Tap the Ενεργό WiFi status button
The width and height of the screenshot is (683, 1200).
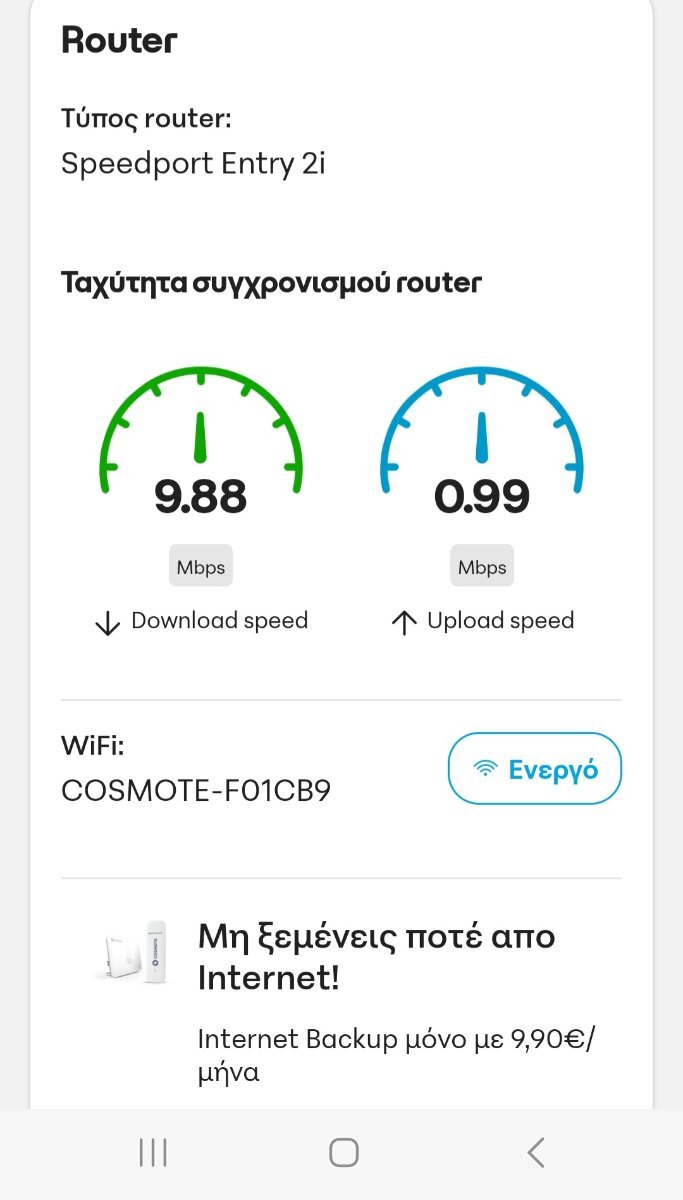[x=535, y=769]
